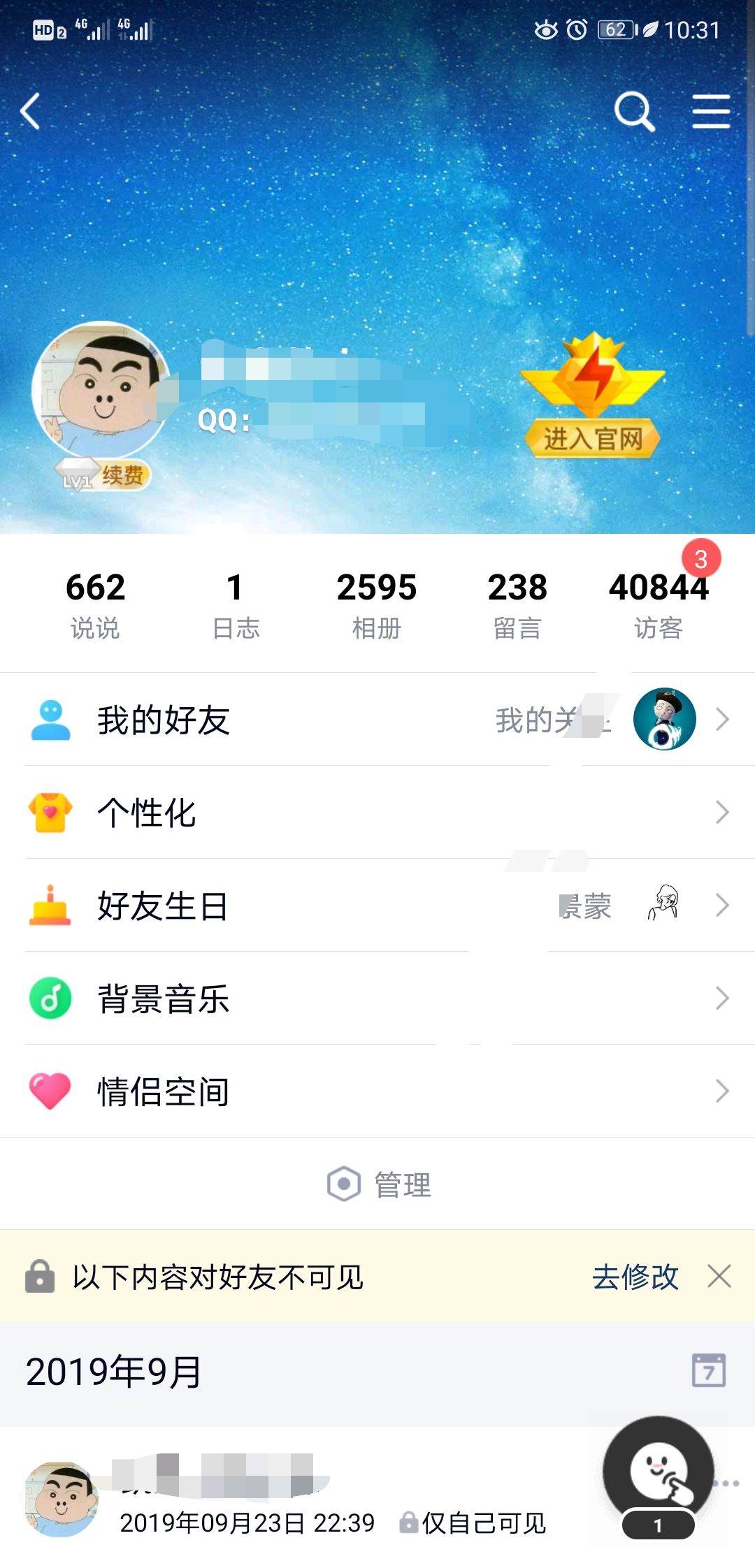The image size is (755, 1568).
Task: Open the search icon at top
Action: click(633, 111)
